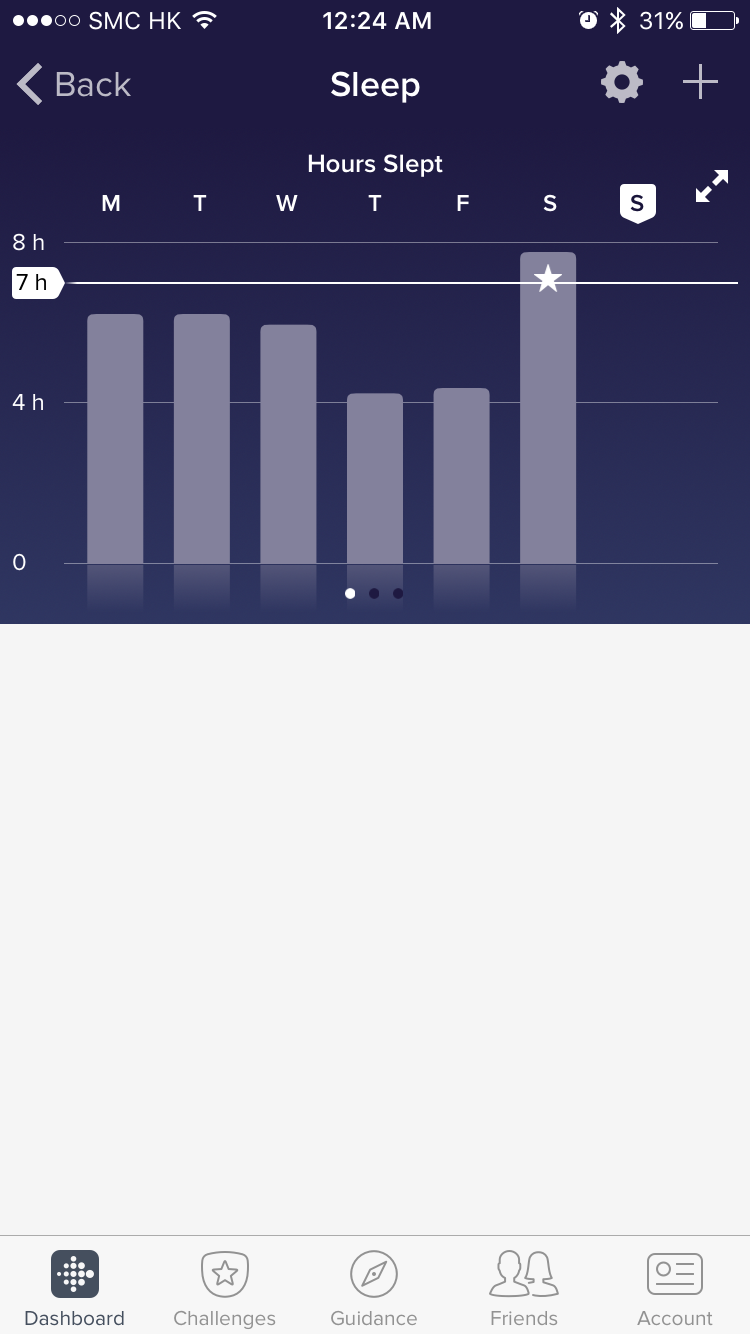The width and height of the screenshot is (750, 1334).
Task: Expand the Hours Slept chart fullscreen
Action: point(711,187)
